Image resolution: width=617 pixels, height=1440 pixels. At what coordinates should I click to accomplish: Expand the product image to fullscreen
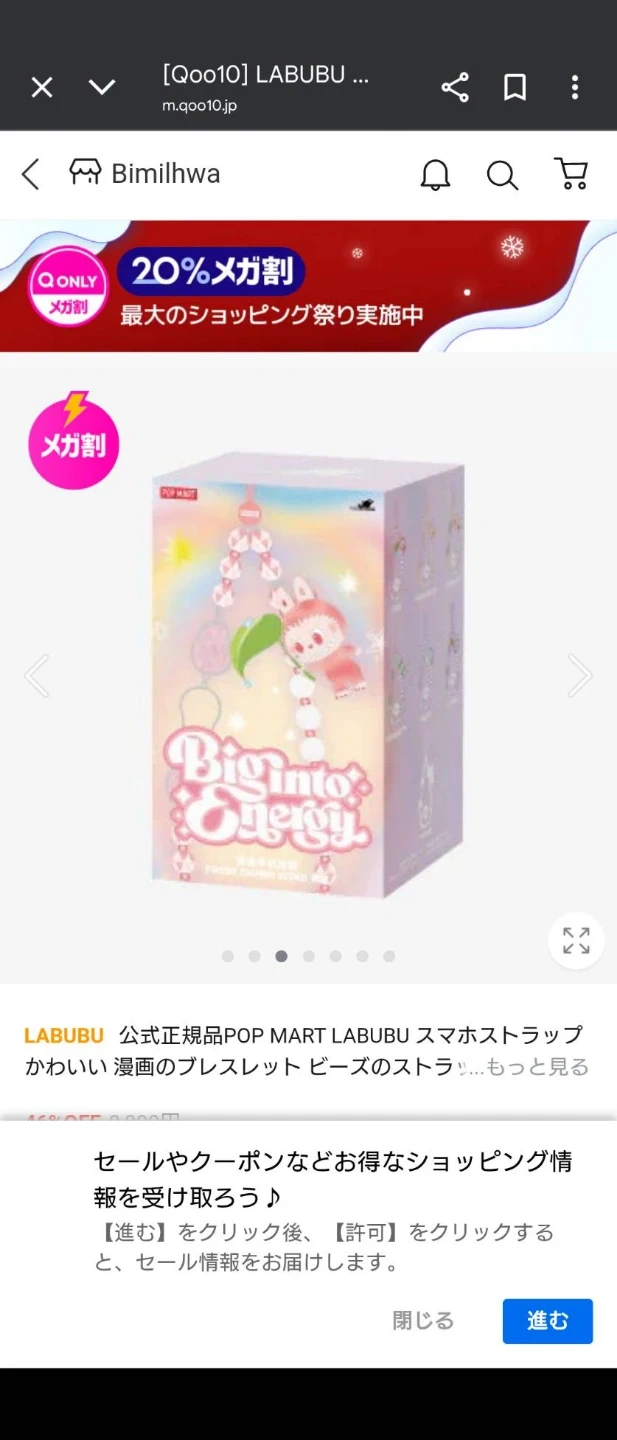pos(576,941)
